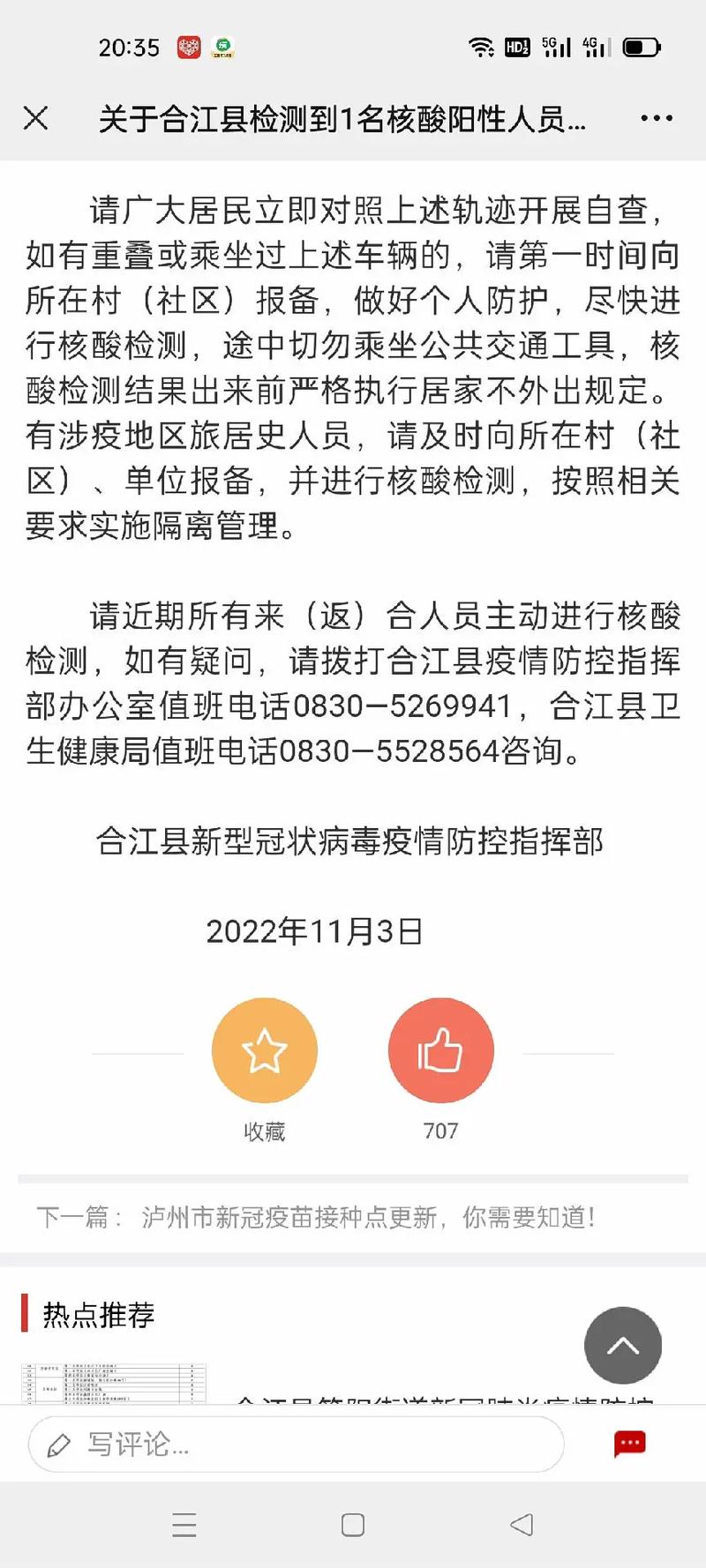The image size is (706, 1568).
Task: Tap the red comment bubble icon
Action: click(629, 1444)
